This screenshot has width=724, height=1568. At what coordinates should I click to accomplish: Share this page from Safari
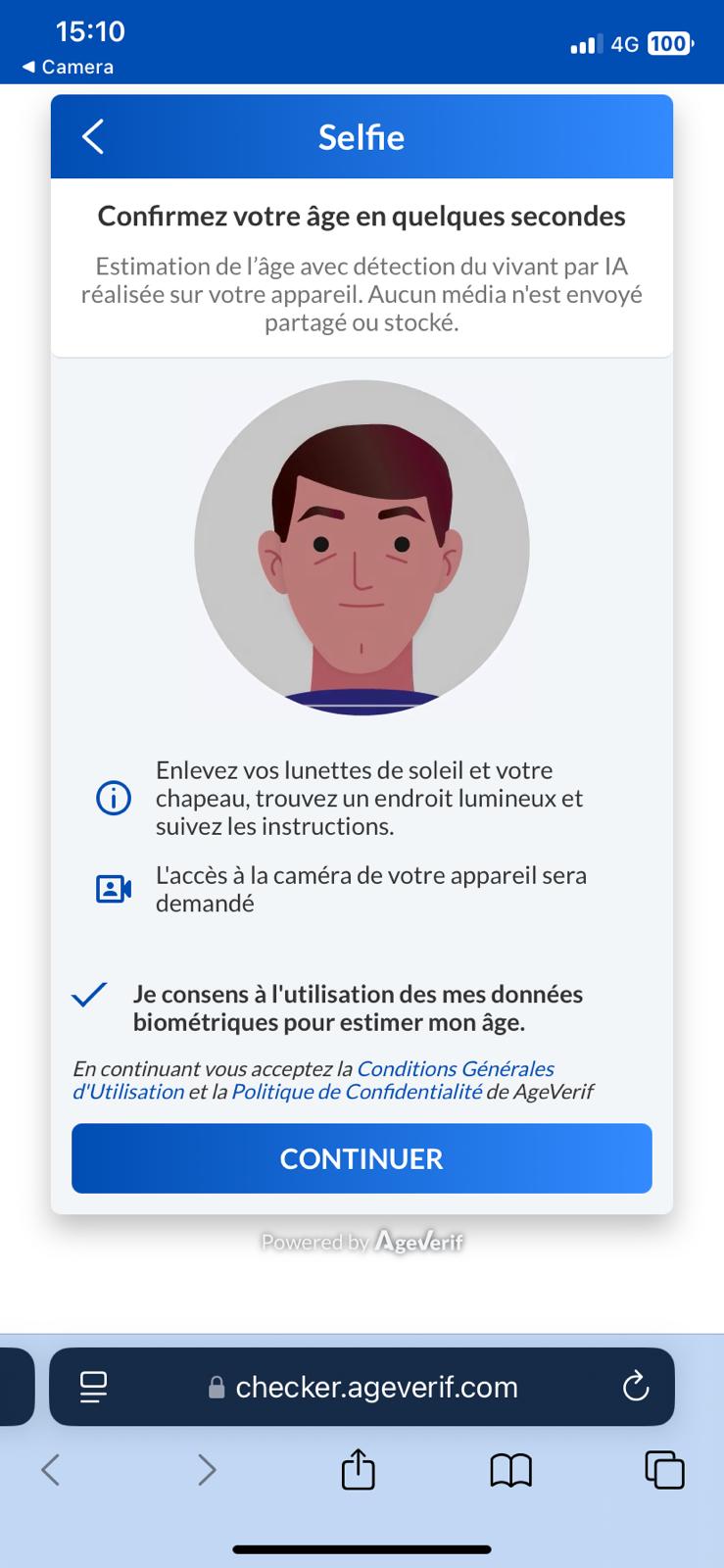click(x=358, y=1470)
